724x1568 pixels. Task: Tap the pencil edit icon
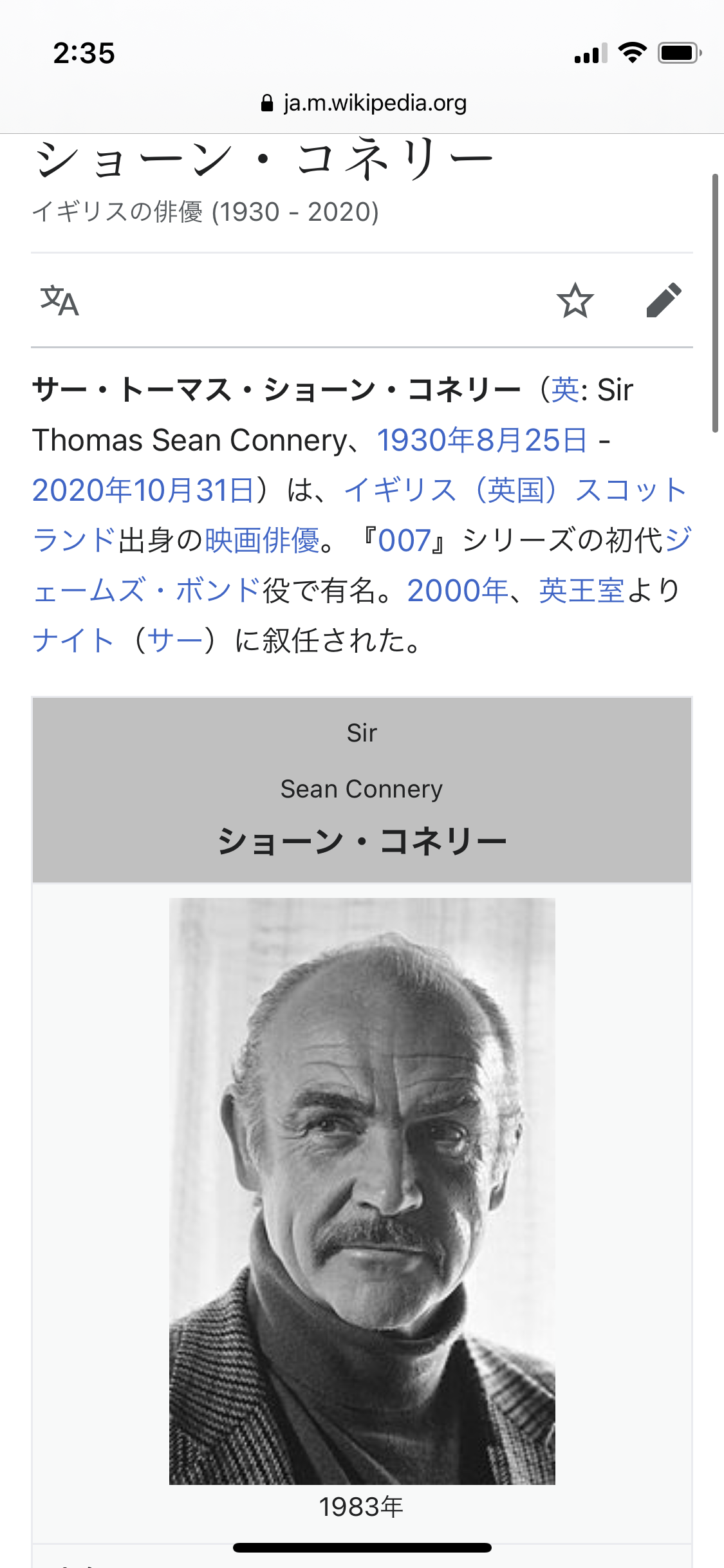(x=664, y=301)
